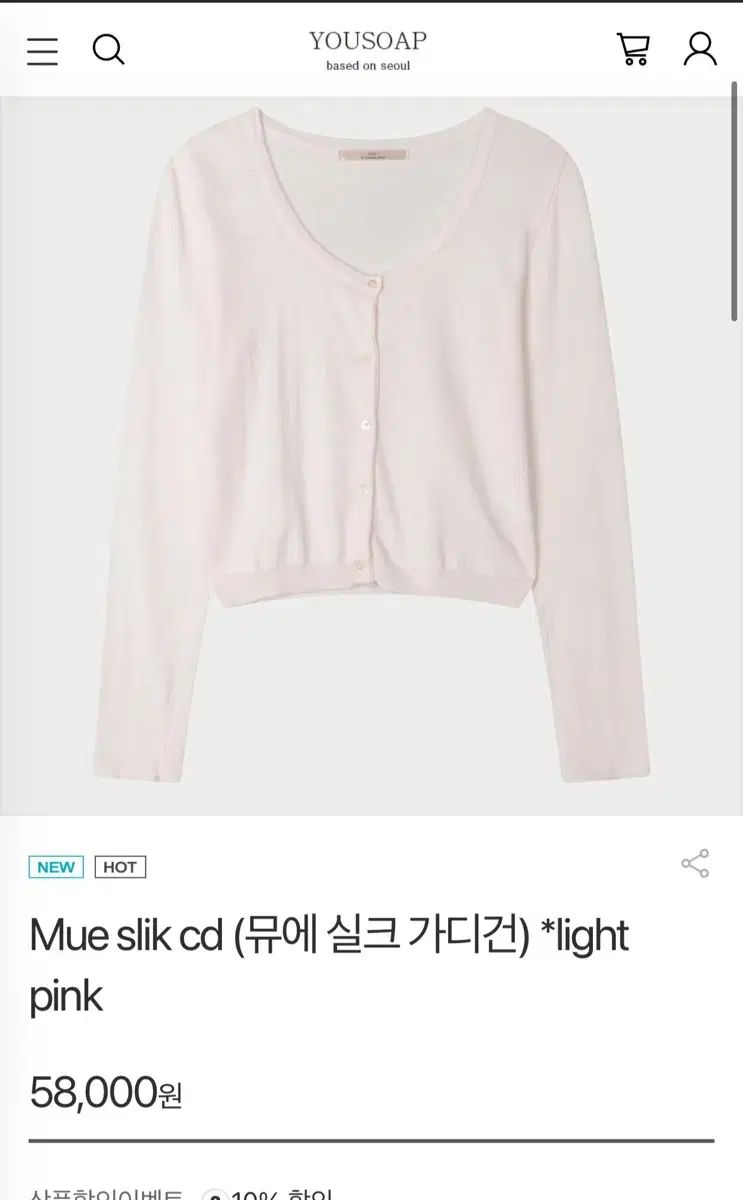Share this cardigan product
The image size is (743, 1200).
coord(695,864)
